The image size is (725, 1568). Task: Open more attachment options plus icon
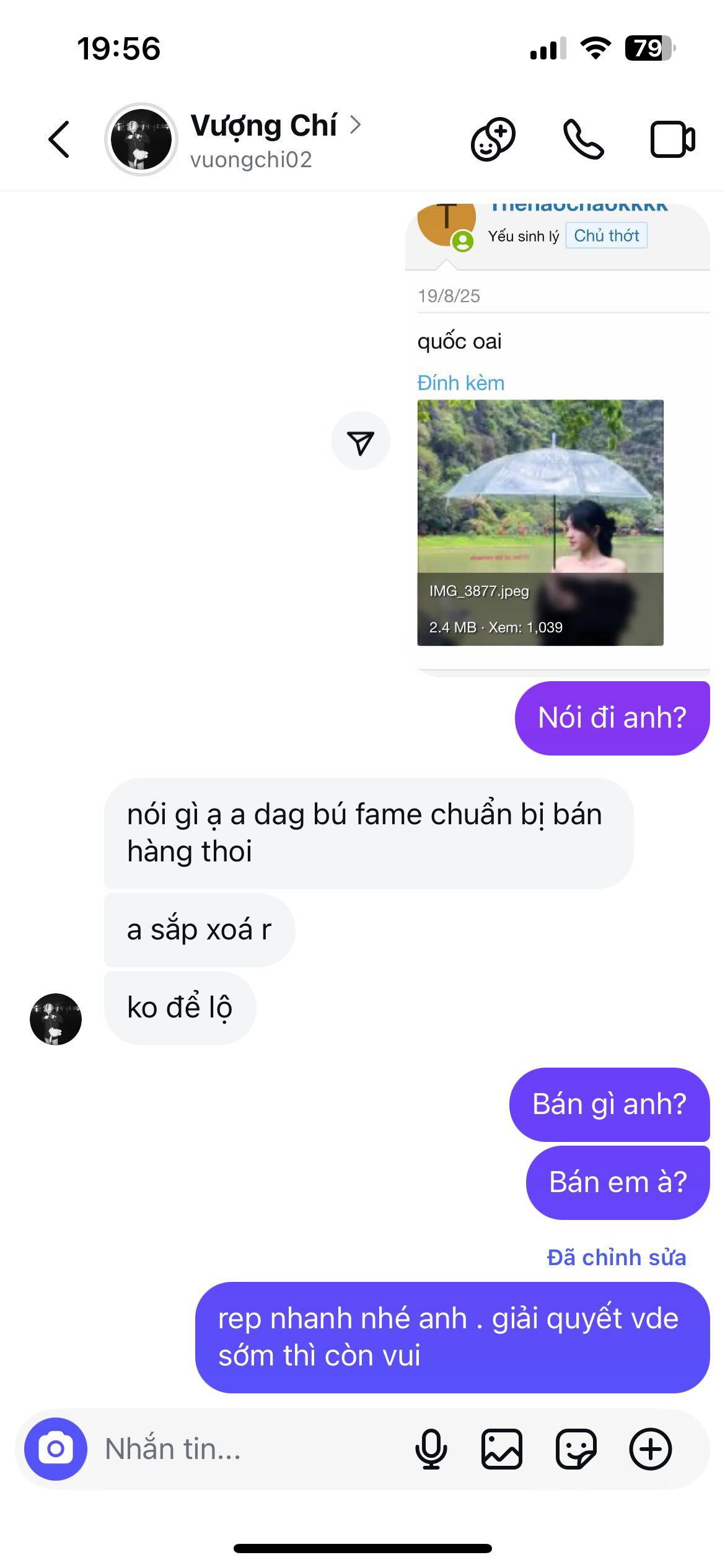651,1449
